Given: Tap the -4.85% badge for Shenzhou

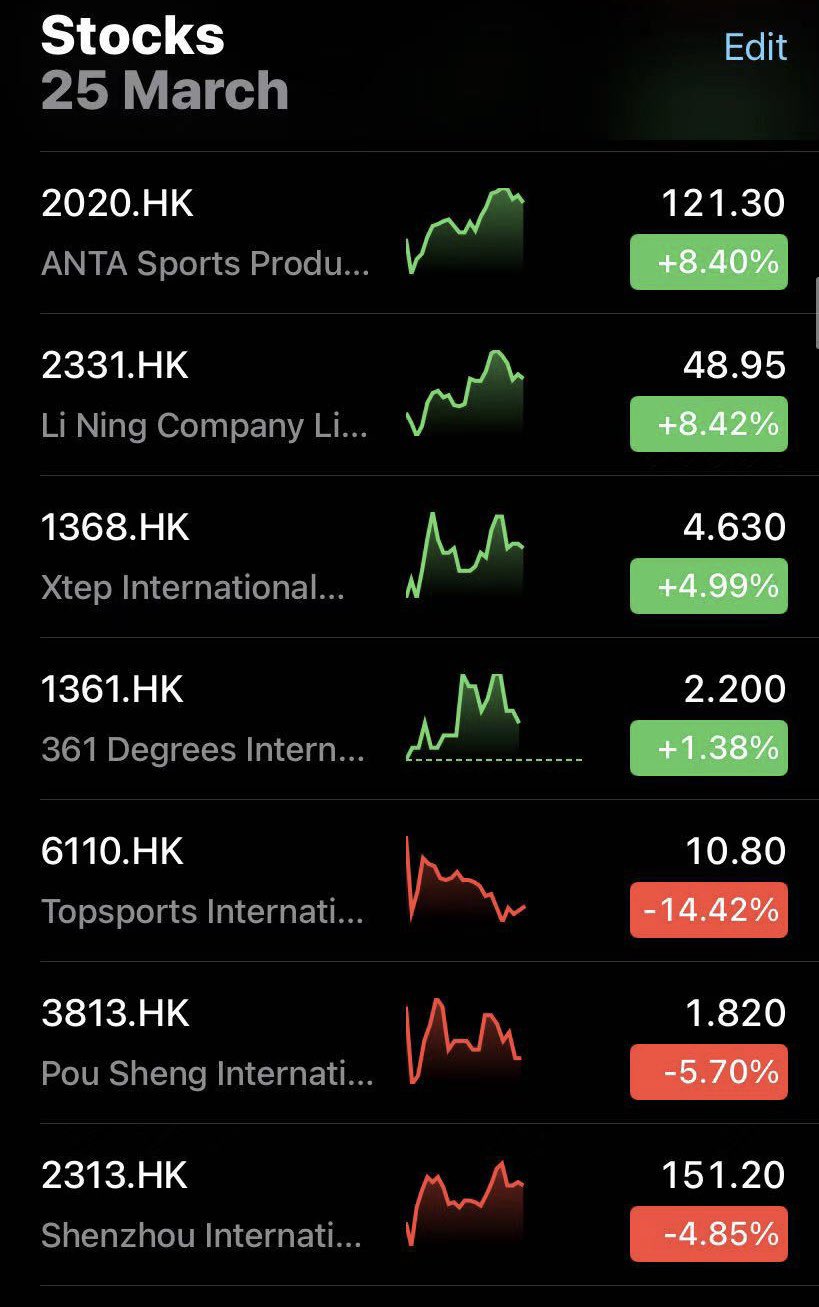Looking at the screenshot, I should pos(708,1234).
